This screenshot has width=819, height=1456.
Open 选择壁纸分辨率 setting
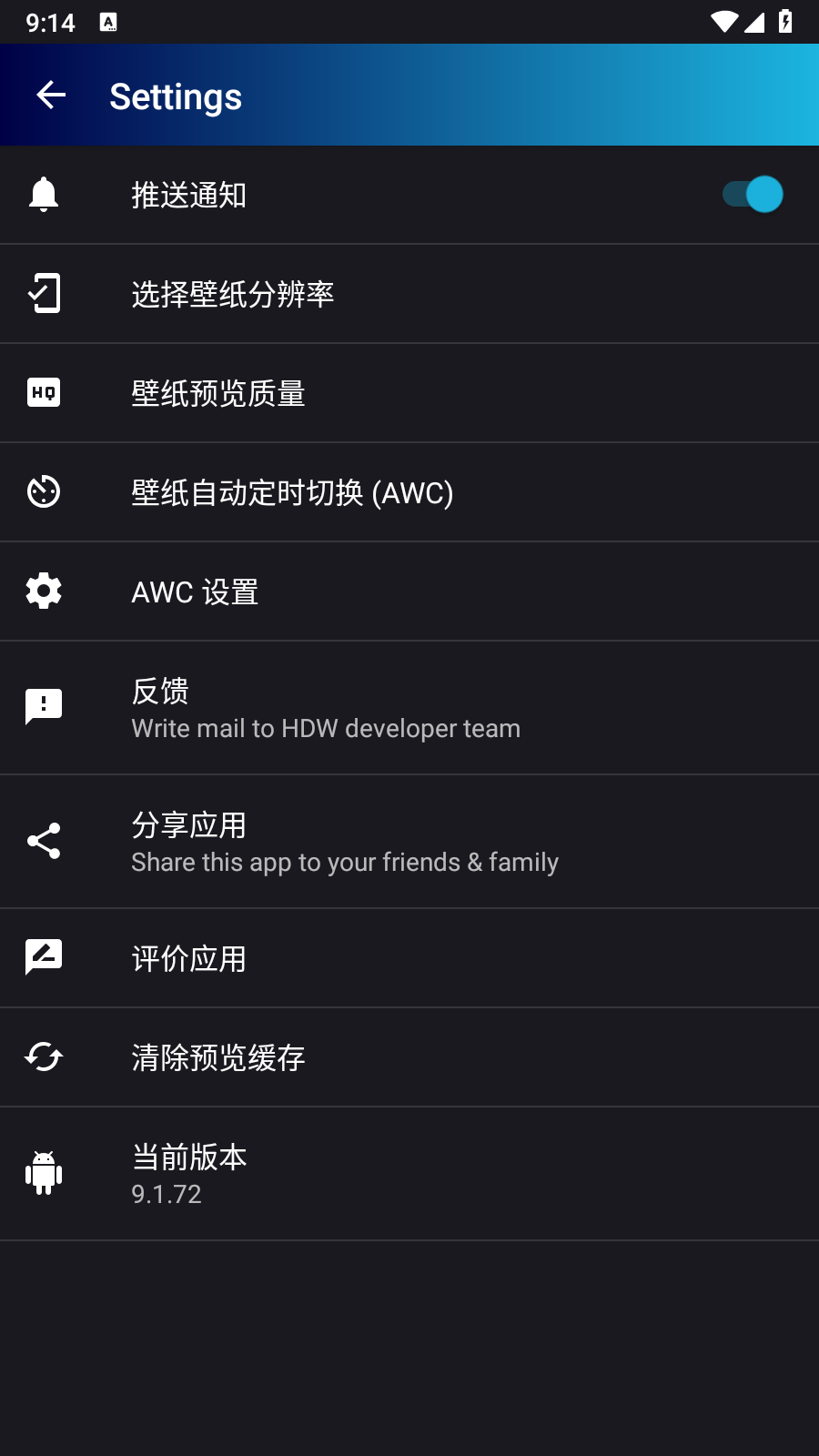(409, 294)
